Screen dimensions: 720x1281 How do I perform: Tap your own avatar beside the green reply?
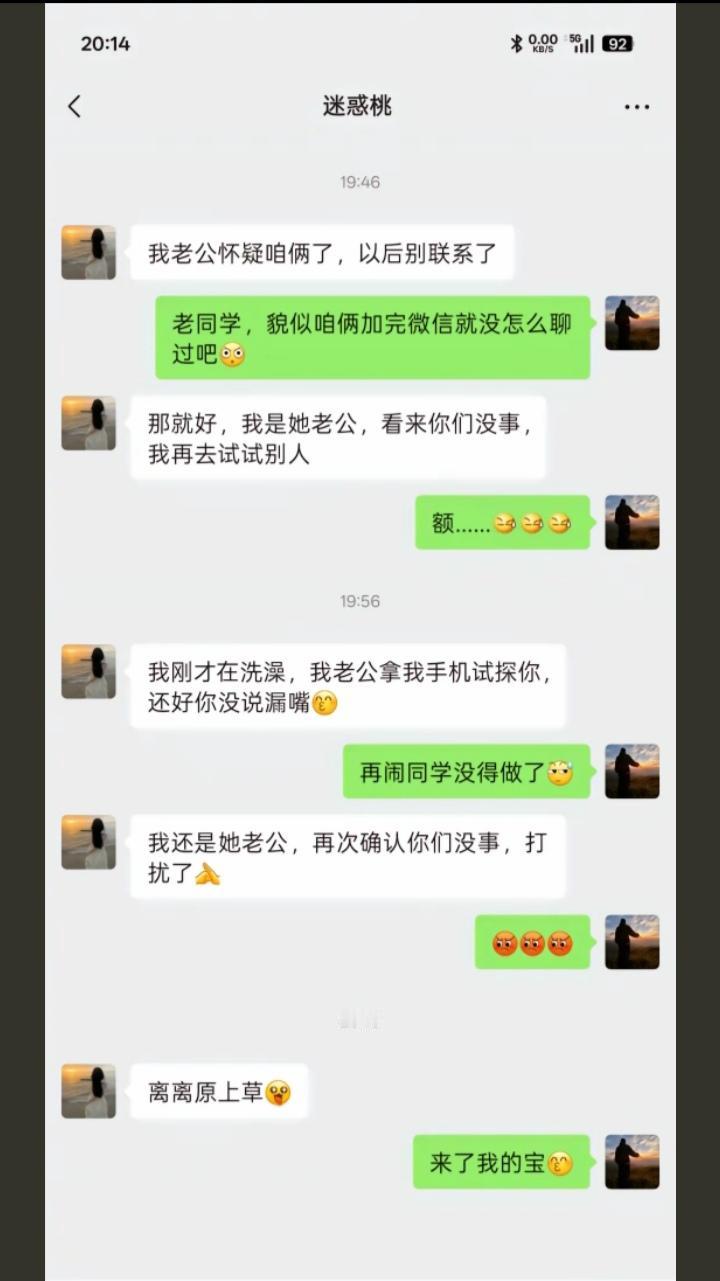[x=632, y=324]
